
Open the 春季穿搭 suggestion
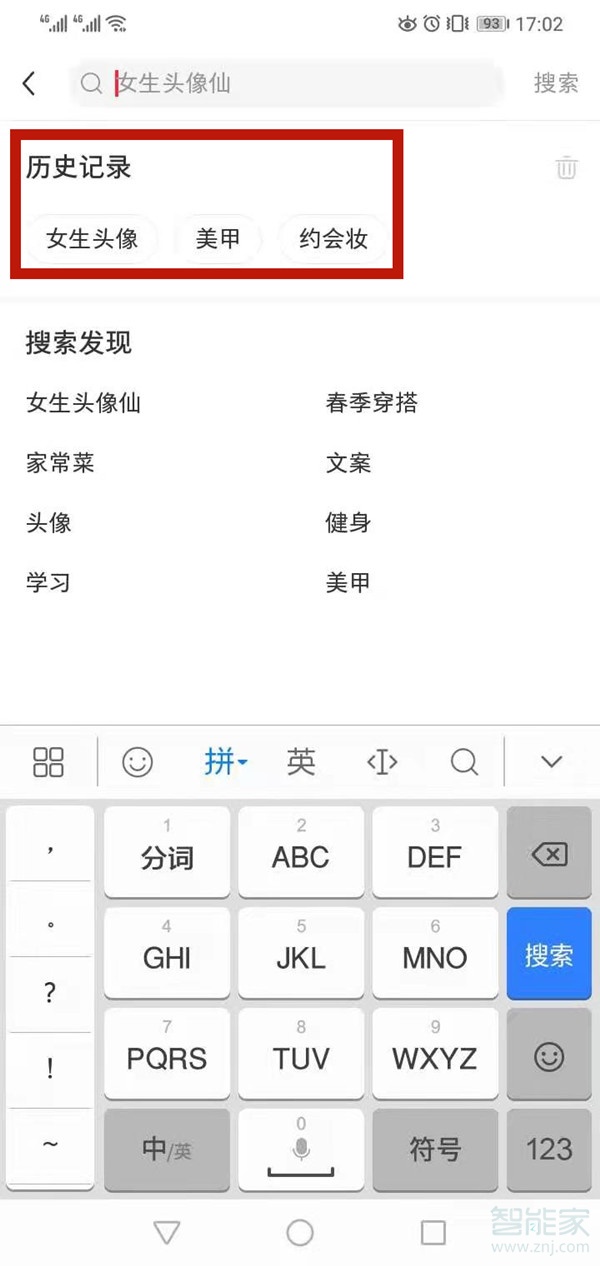click(x=371, y=403)
